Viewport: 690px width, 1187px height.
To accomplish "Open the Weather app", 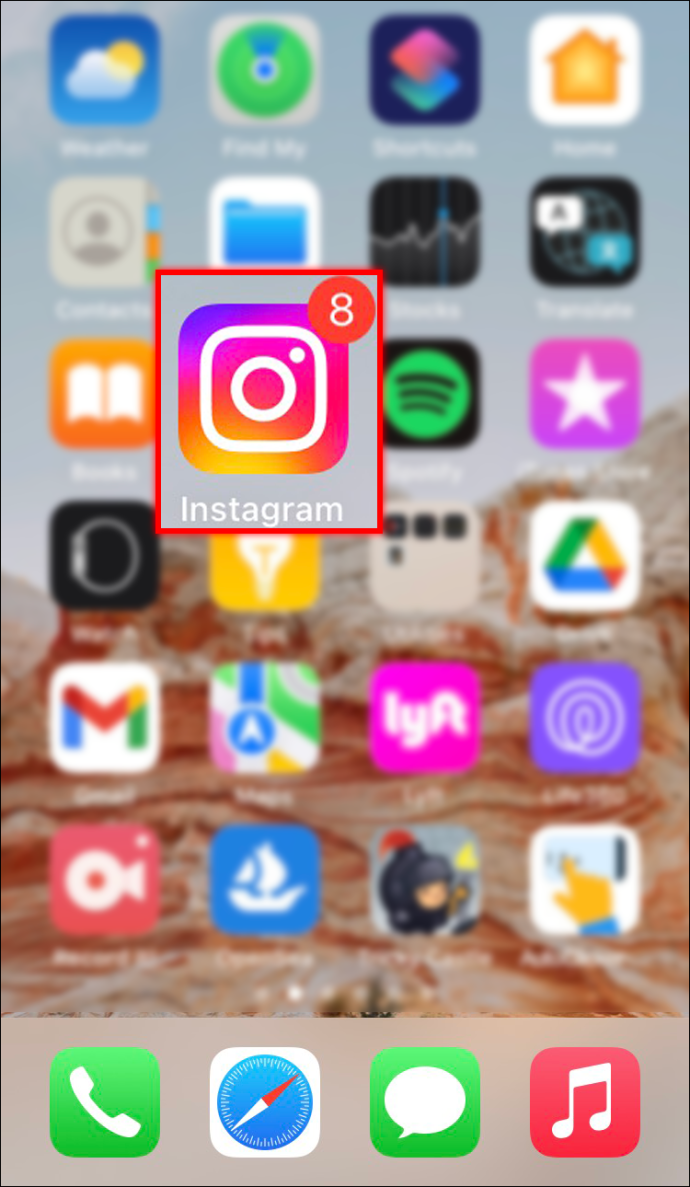I will click(104, 68).
